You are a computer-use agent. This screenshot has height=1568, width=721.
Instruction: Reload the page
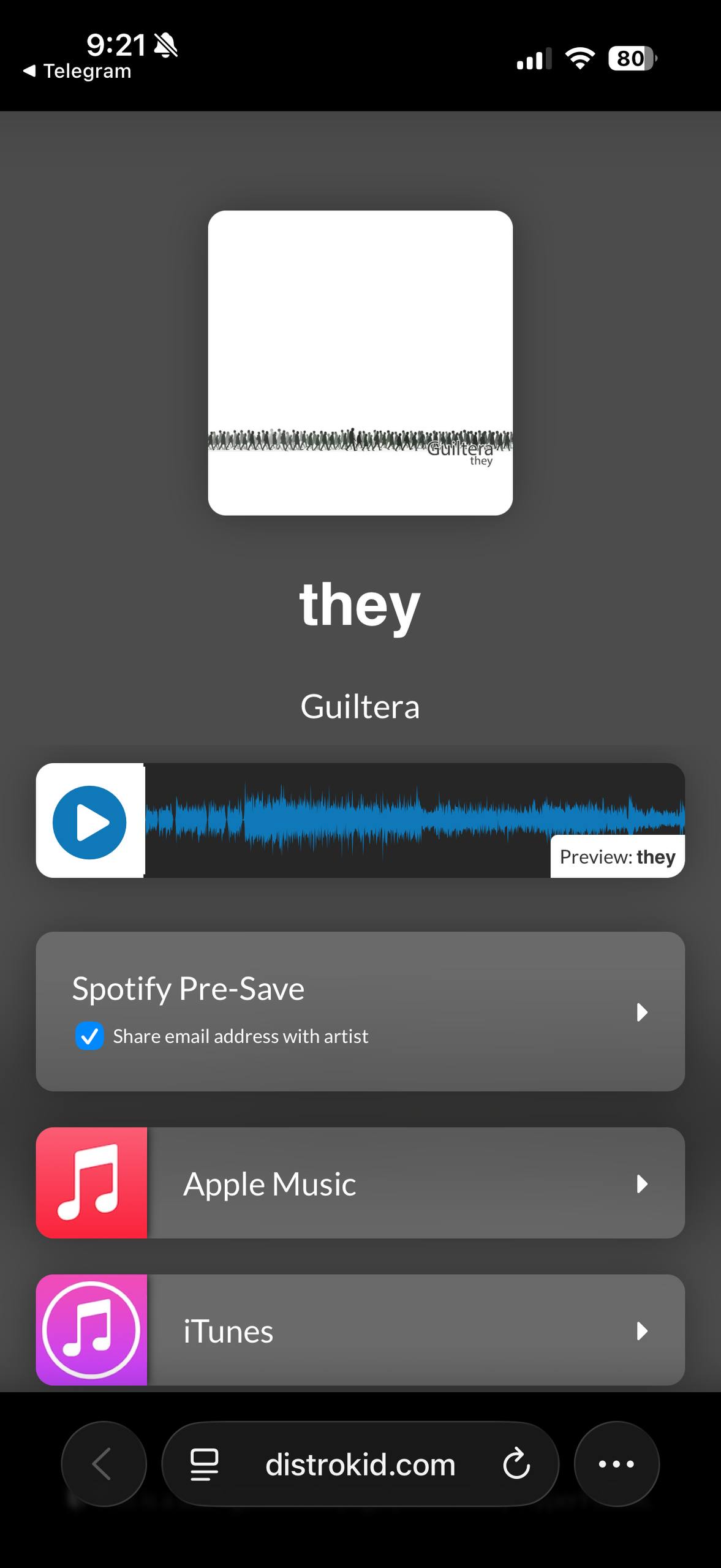click(516, 1465)
